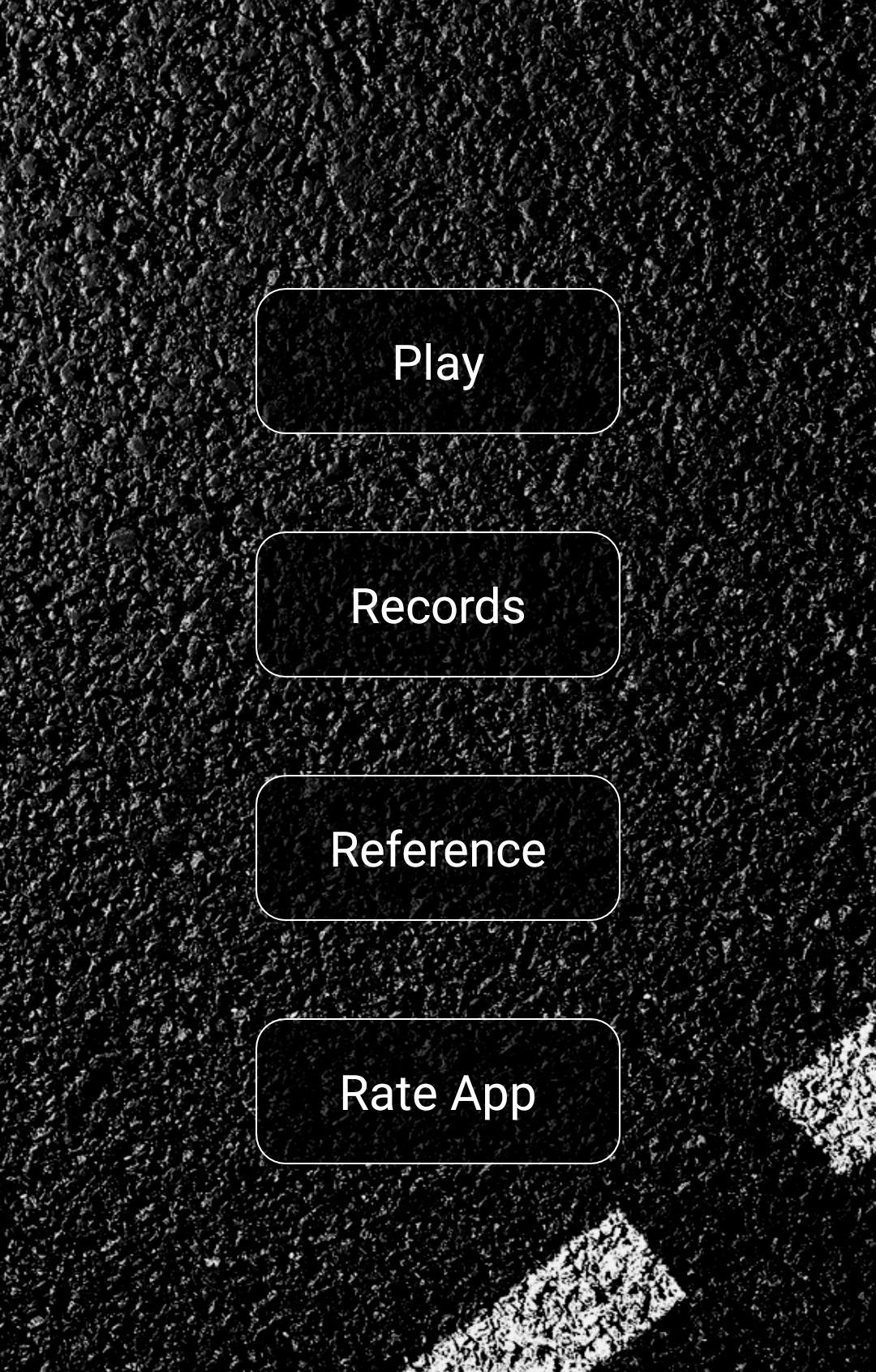Tap the Play button

pyautogui.click(x=438, y=361)
